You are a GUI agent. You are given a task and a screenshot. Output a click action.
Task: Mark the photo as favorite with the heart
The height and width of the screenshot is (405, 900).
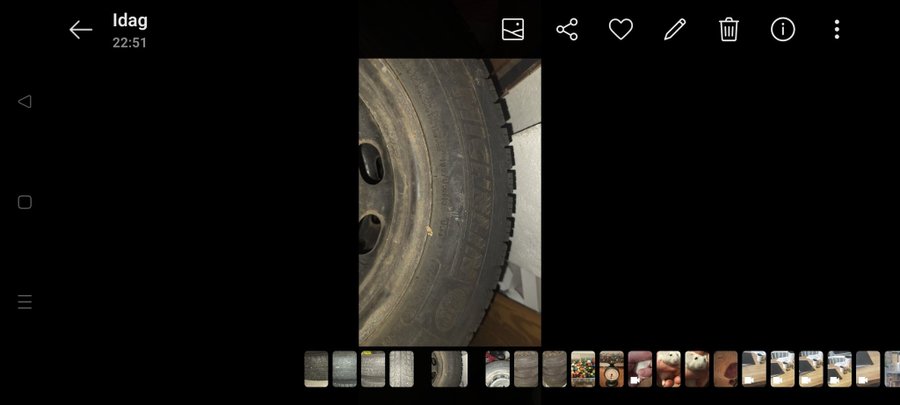pos(621,30)
